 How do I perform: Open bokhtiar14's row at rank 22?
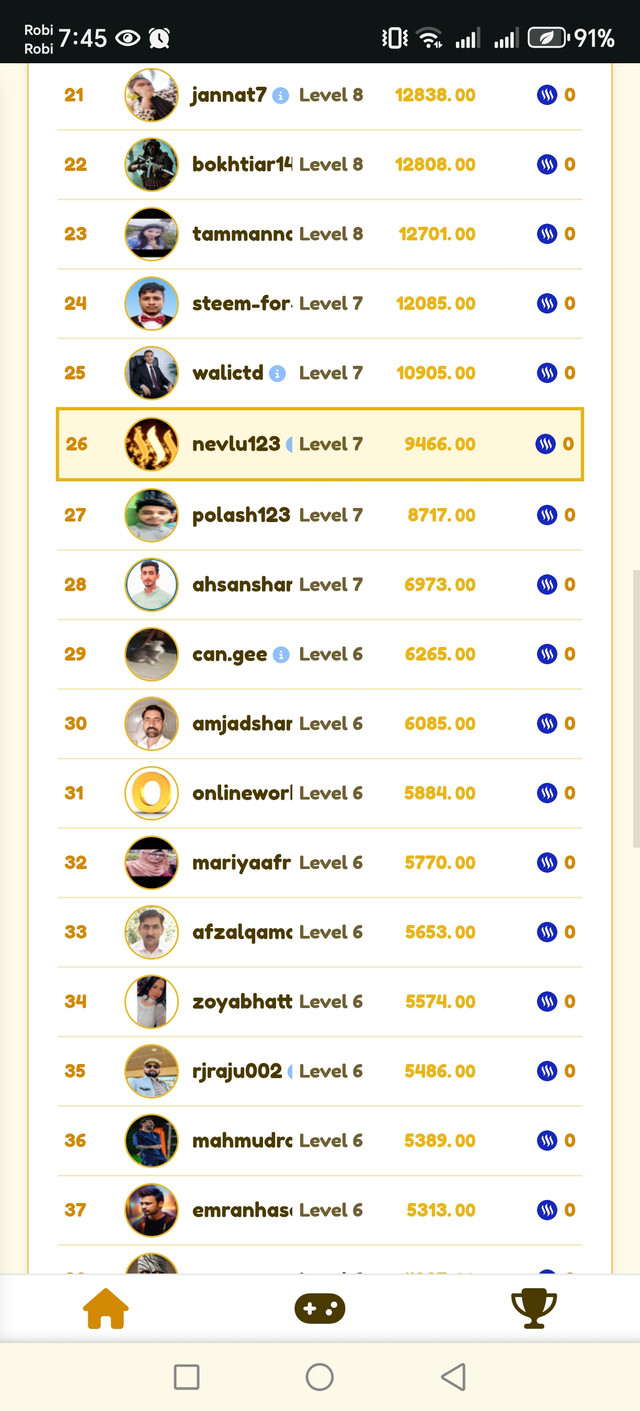320,165
